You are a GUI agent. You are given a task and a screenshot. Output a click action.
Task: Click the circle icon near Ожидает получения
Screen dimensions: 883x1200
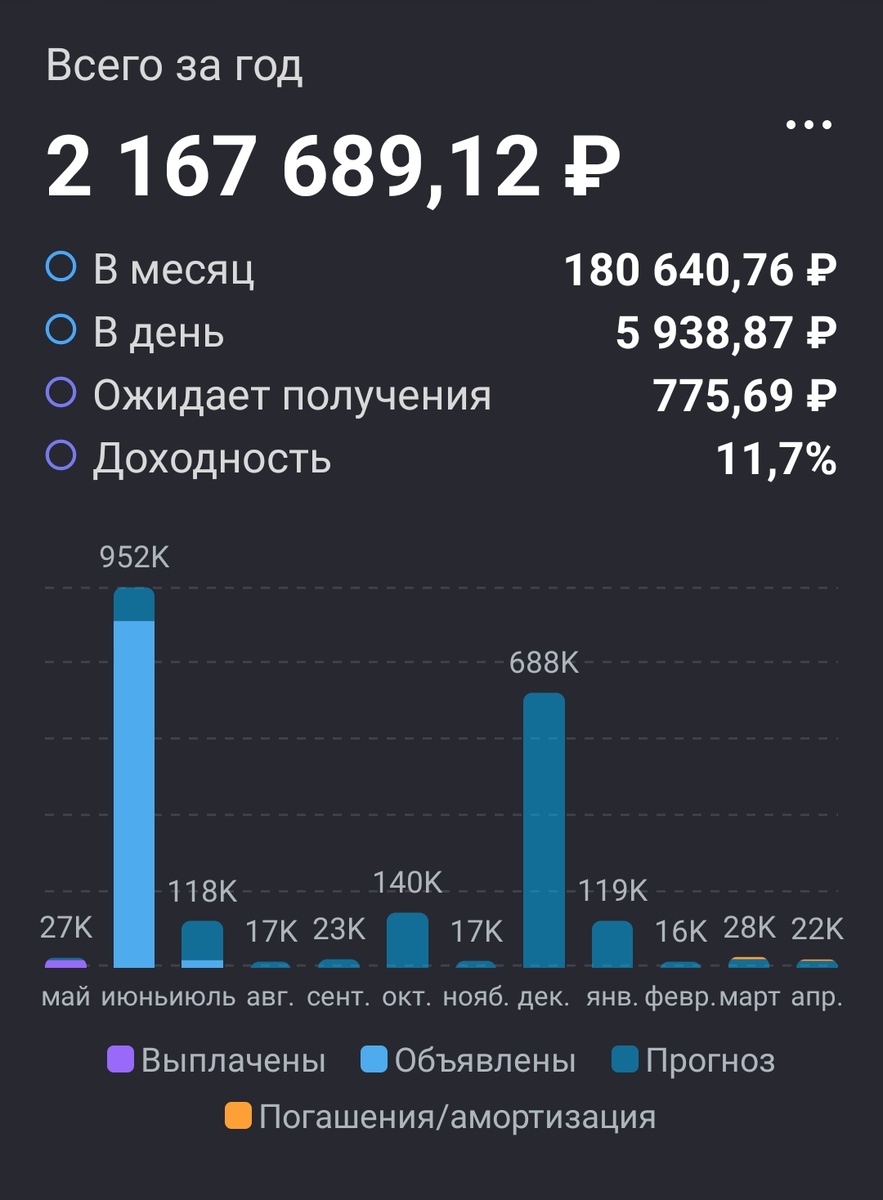[x=60, y=394]
